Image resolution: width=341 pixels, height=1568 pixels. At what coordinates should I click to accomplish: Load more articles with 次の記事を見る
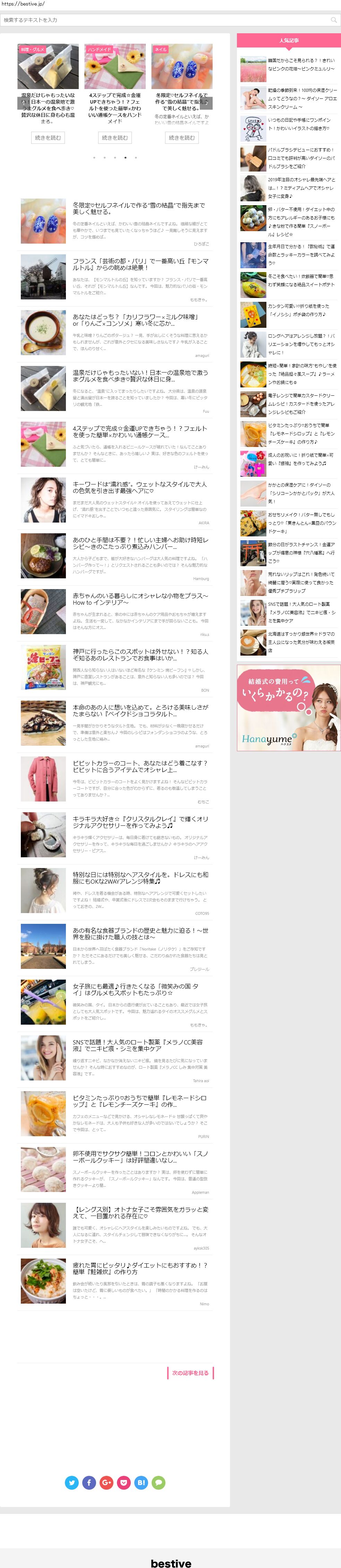[x=190, y=1373]
